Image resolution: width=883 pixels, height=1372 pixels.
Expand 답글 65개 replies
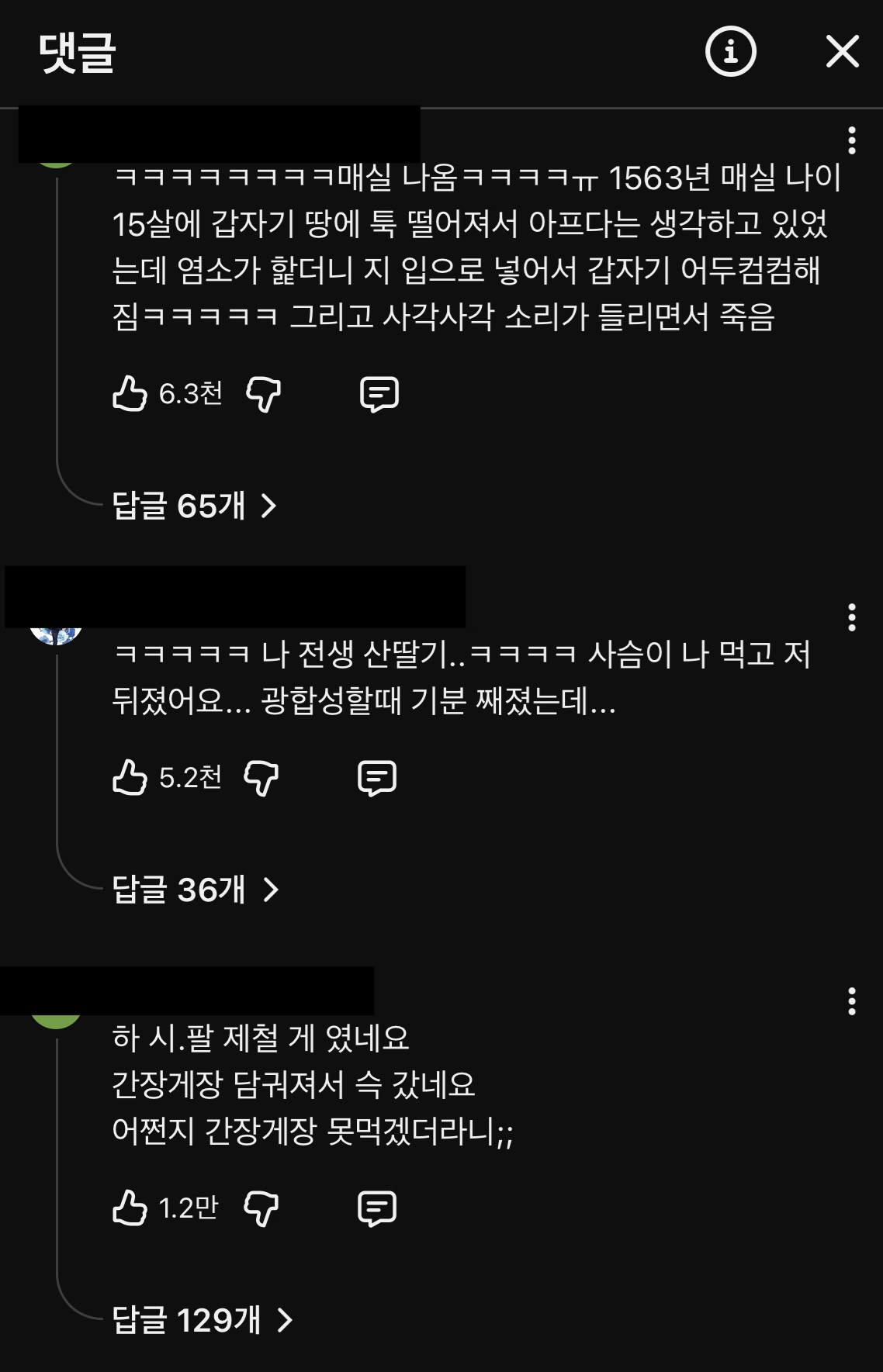pyautogui.click(x=194, y=506)
